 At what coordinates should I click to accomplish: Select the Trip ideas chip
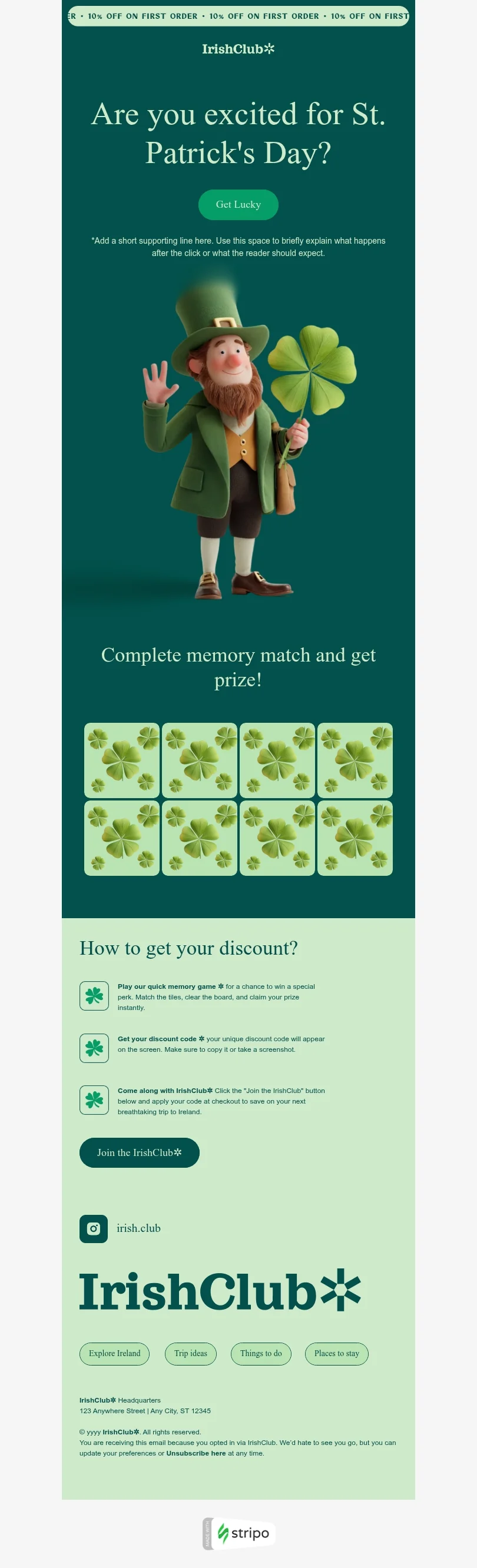[191, 1353]
